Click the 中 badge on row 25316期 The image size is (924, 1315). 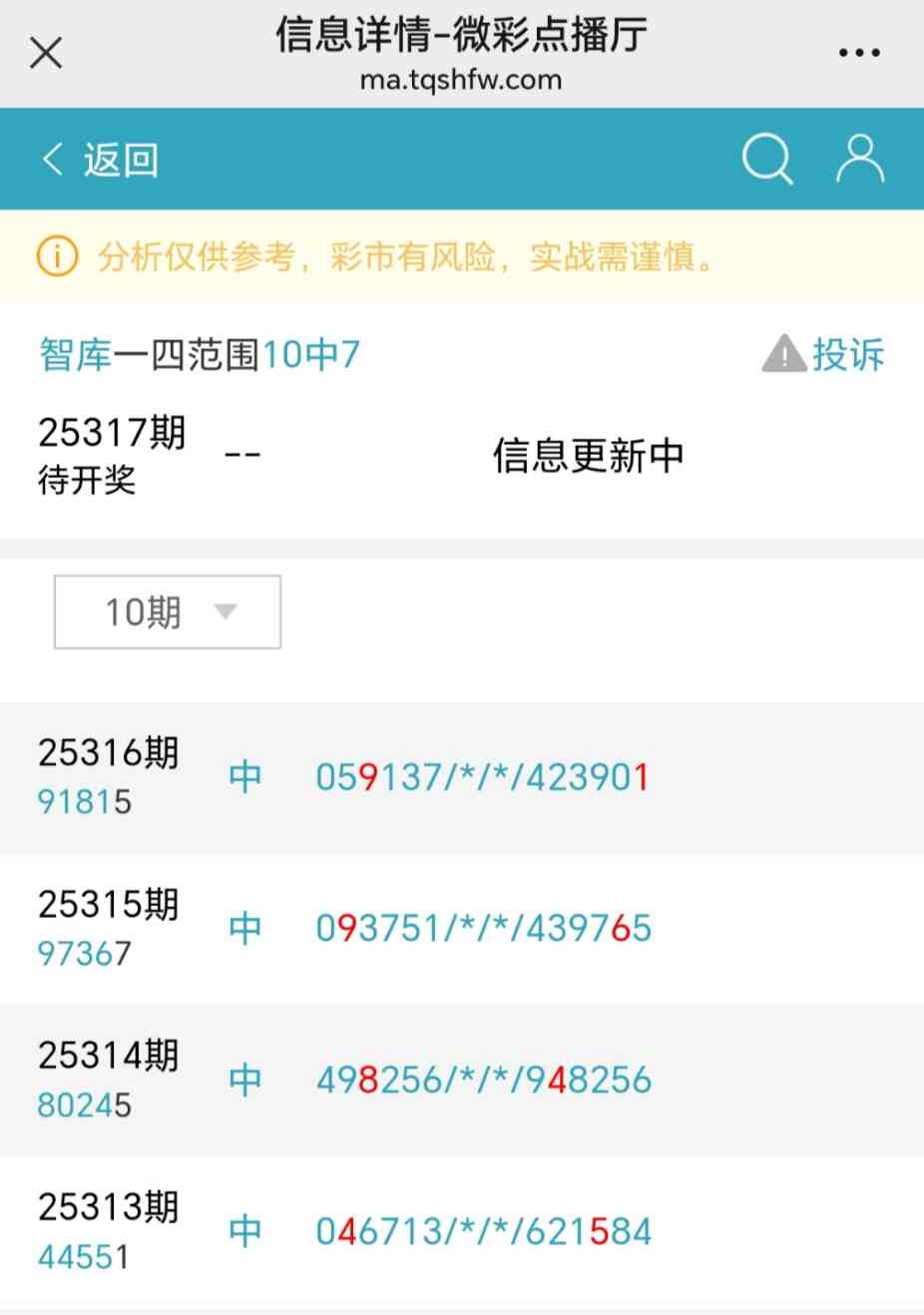click(x=244, y=776)
